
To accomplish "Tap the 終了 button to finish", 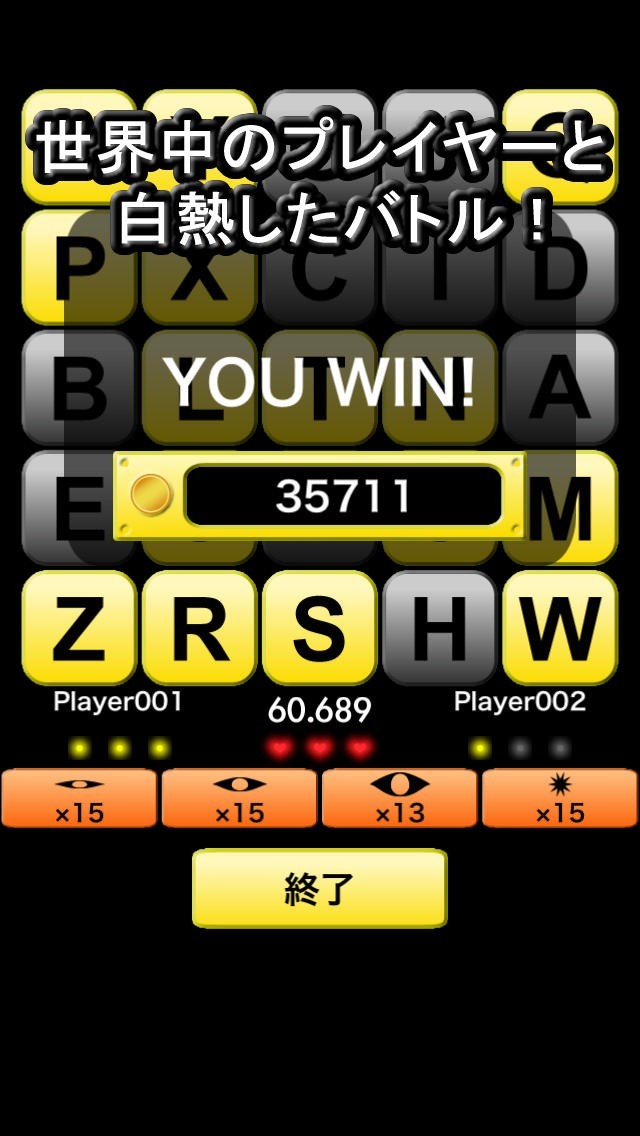I will (x=319, y=888).
